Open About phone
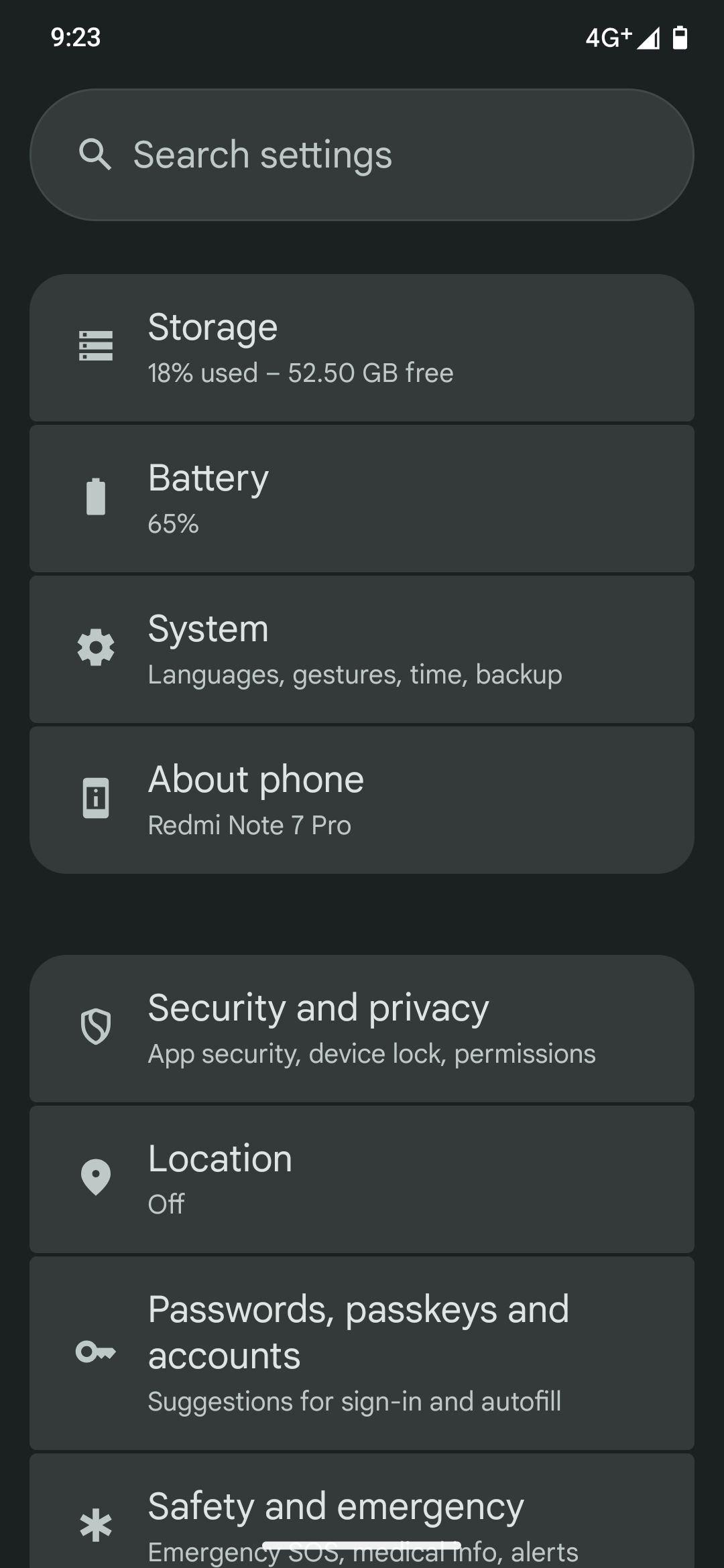This screenshot has width=724, height=1568. point(362,800)
